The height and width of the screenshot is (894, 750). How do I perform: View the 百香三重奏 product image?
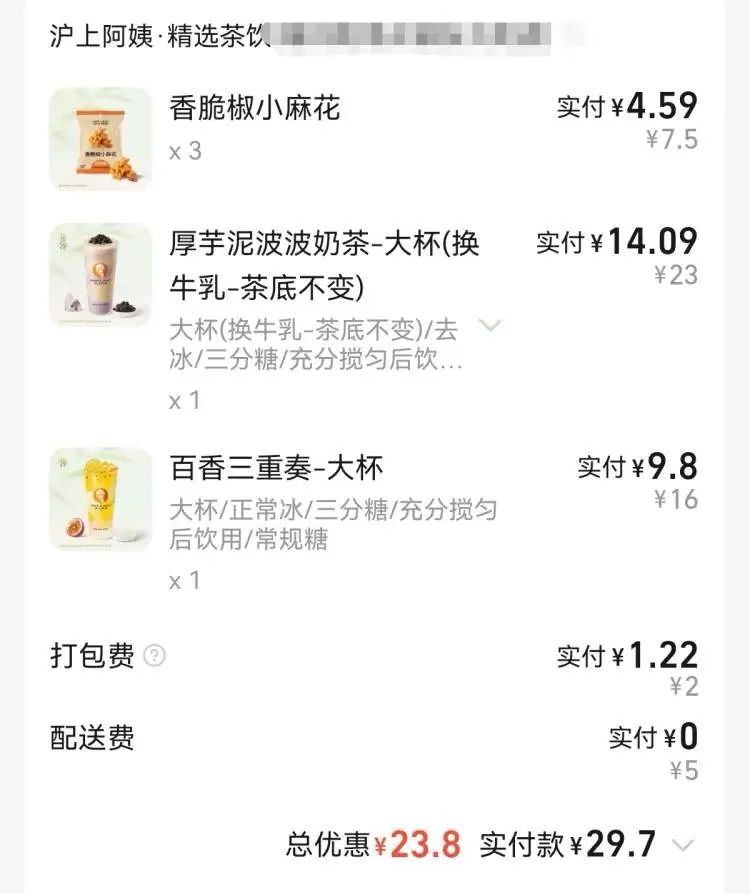(x=100, y=498)
